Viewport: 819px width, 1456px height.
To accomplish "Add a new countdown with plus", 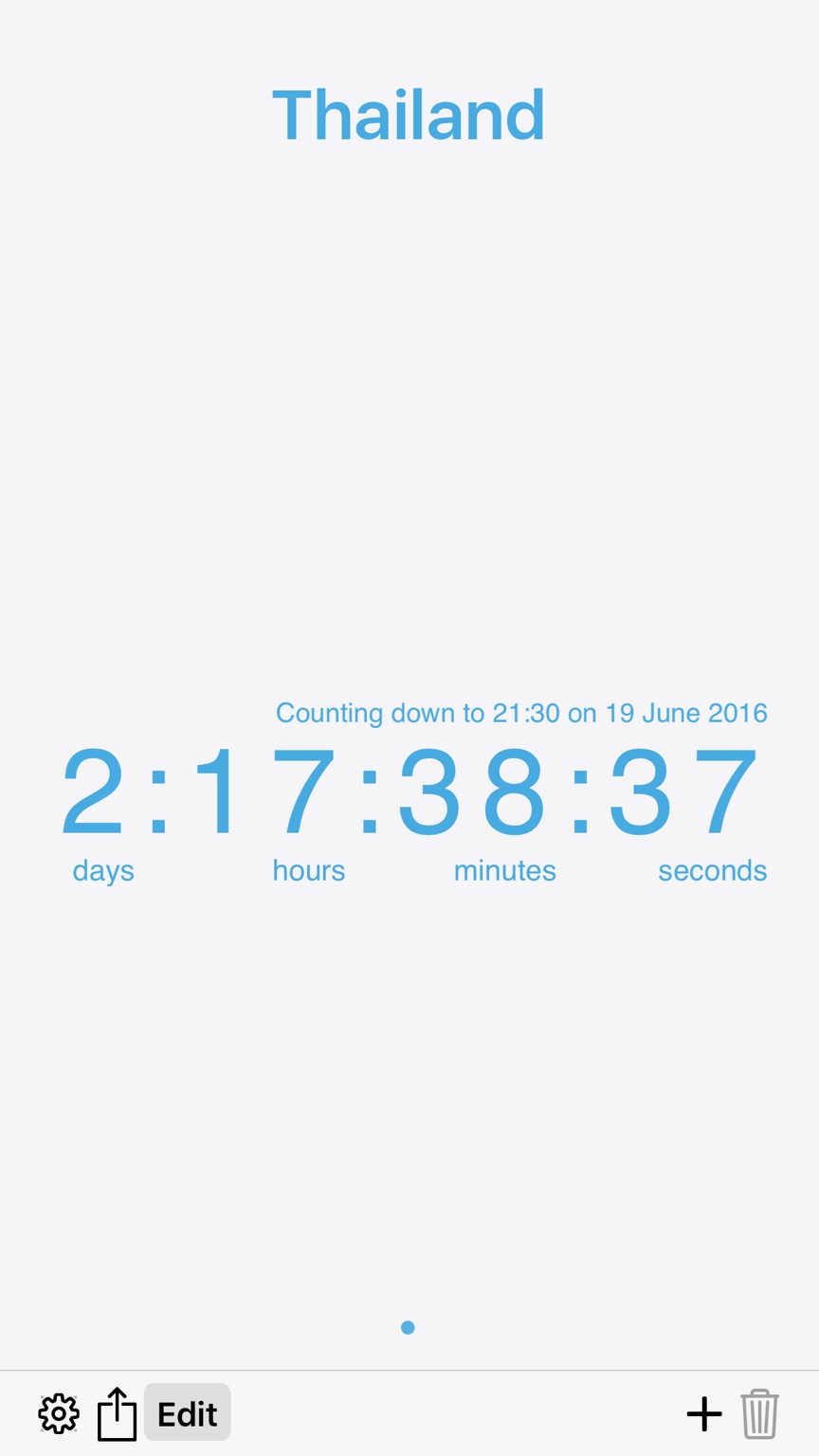I will pos(704,1413).
